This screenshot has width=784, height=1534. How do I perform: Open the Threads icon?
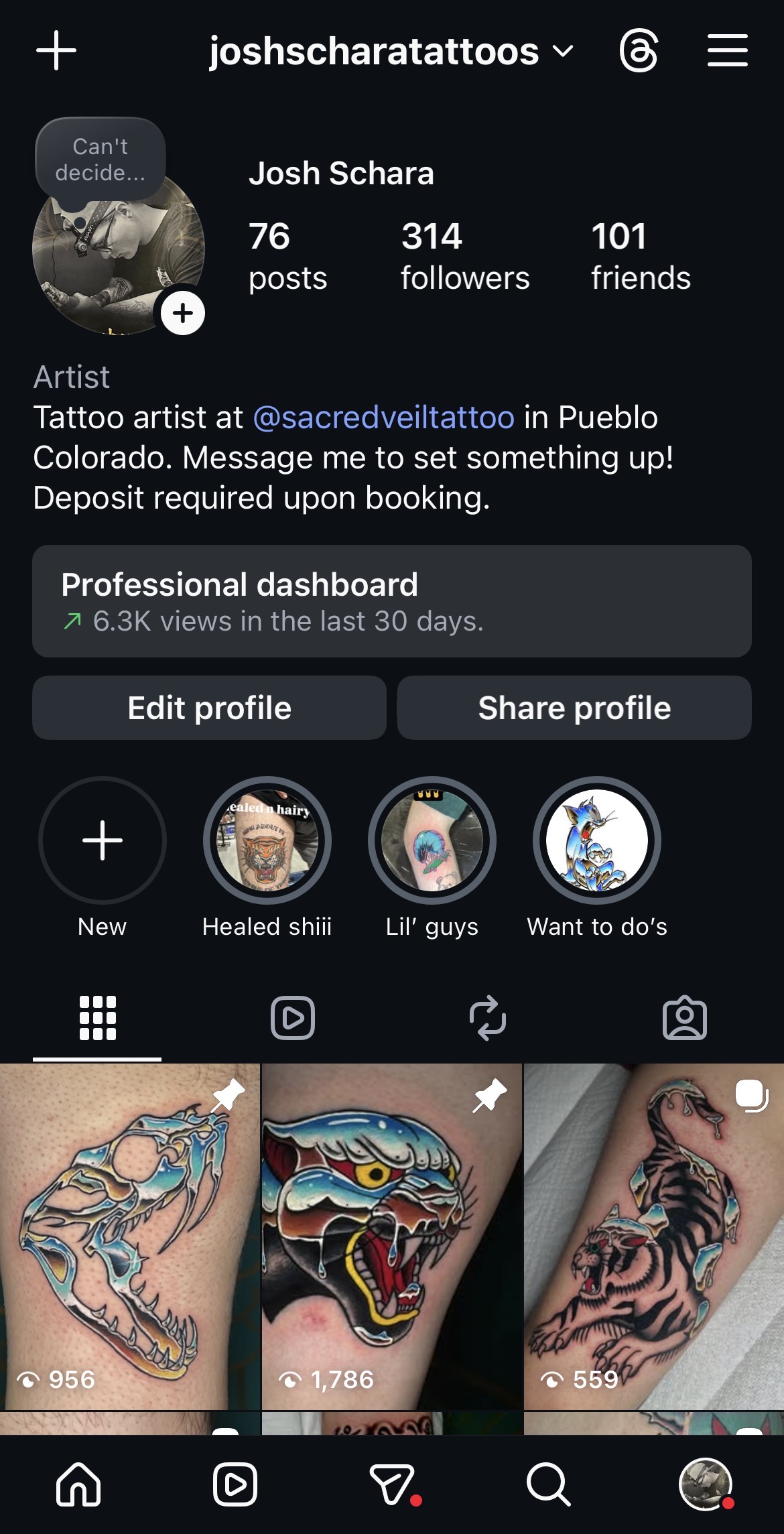tap(639, 51)
